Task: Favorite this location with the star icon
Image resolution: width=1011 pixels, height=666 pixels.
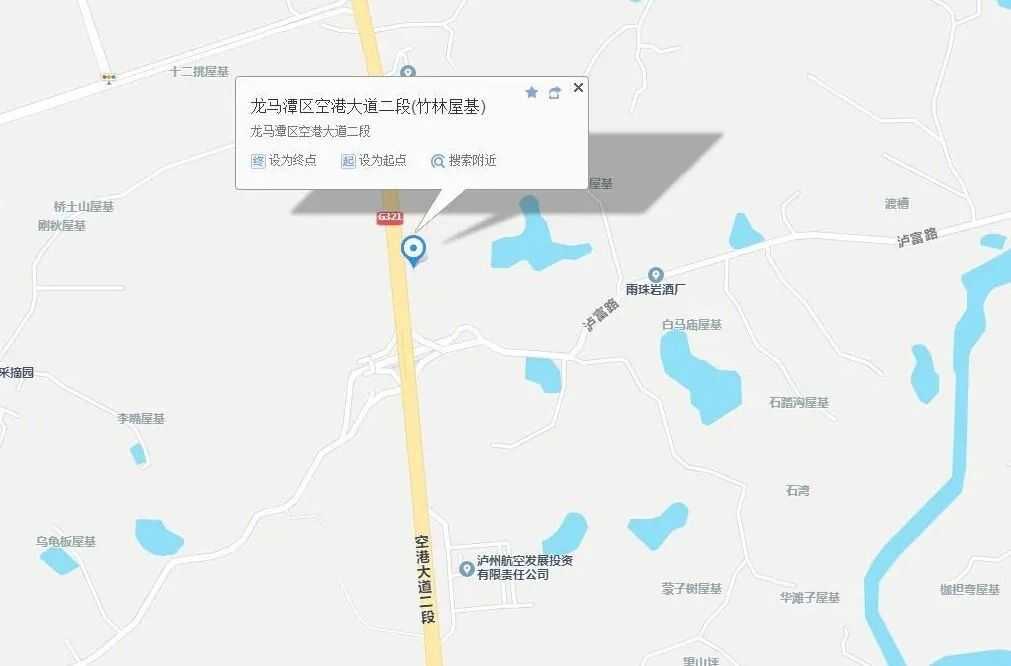Action: (x=531, y=92)
